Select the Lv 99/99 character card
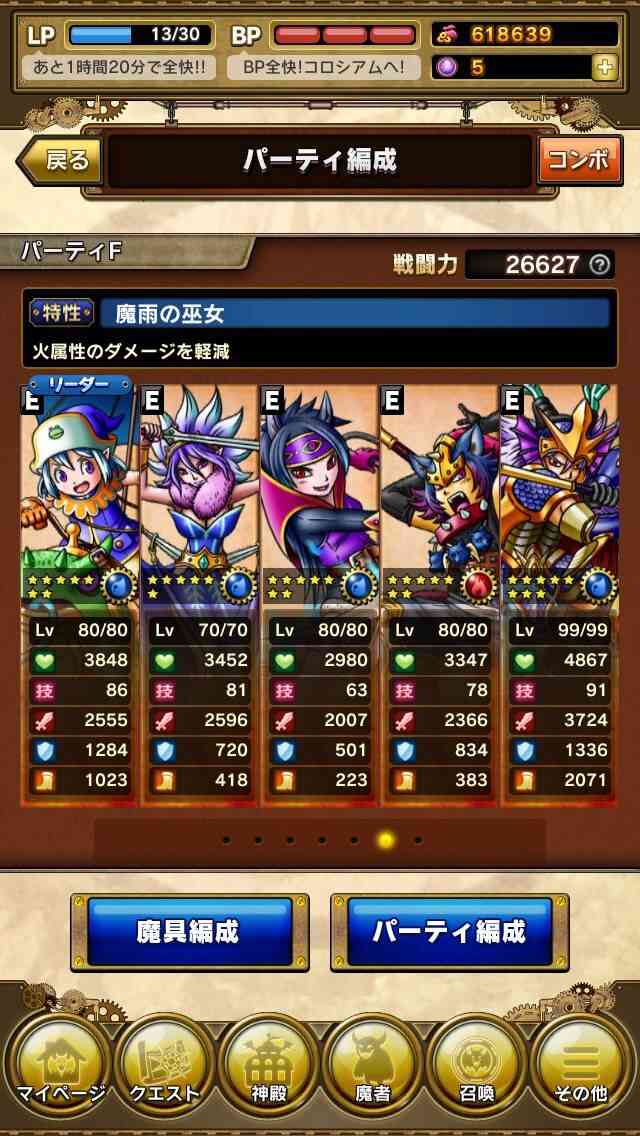The height and width of the screenshot is (1136, 640). (x=559, y=594)
